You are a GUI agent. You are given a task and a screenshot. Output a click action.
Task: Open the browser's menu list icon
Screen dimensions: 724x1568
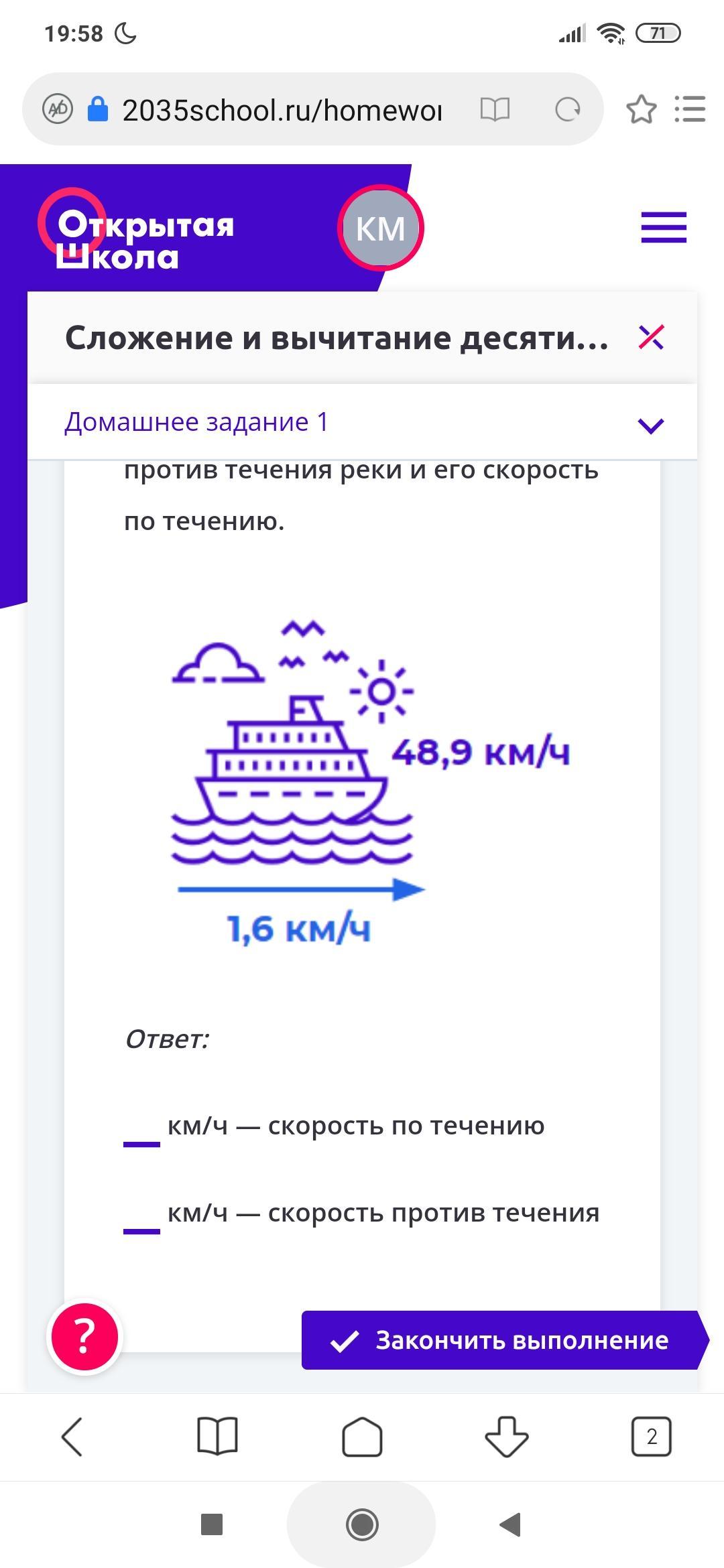click(690, 109)
